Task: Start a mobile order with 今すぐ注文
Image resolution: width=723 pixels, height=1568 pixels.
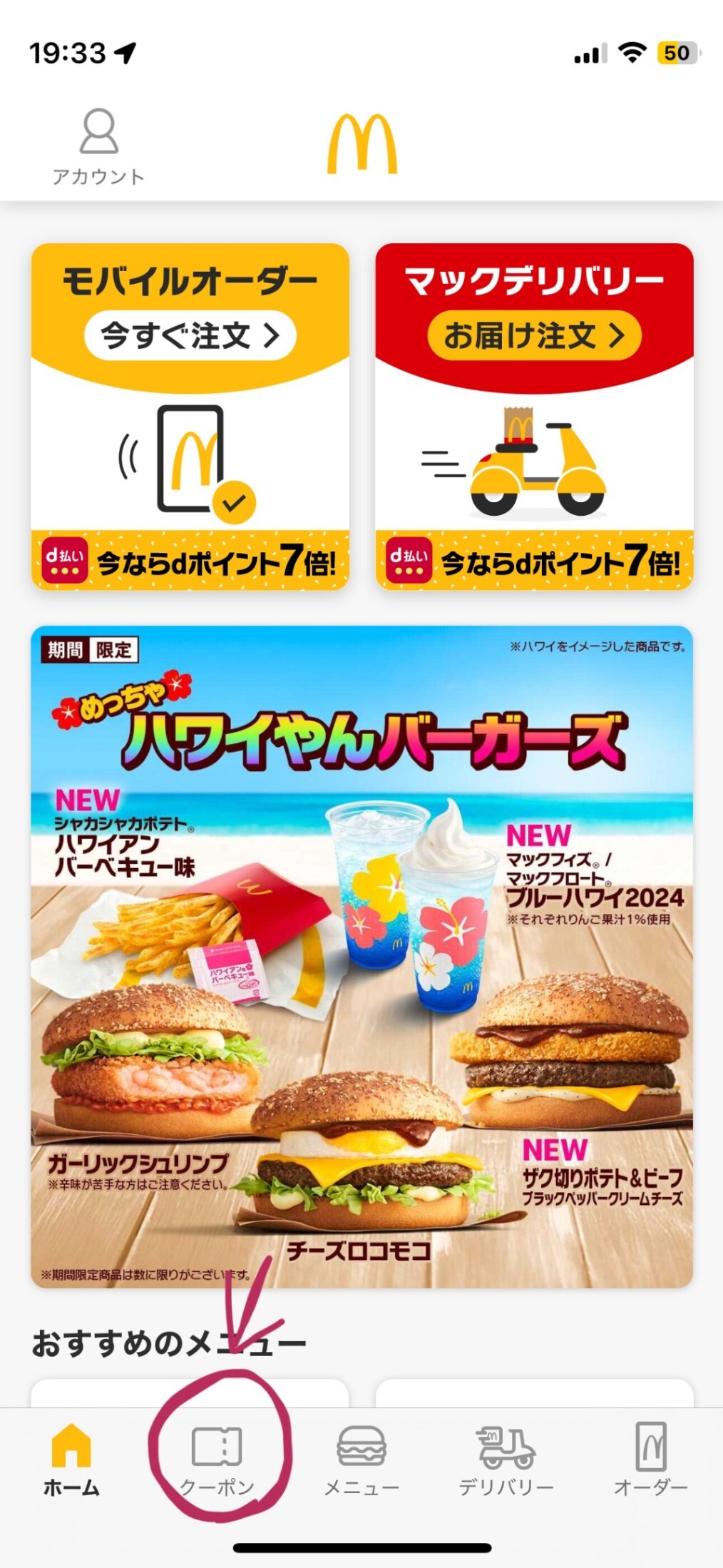Action: coord(190,335)
